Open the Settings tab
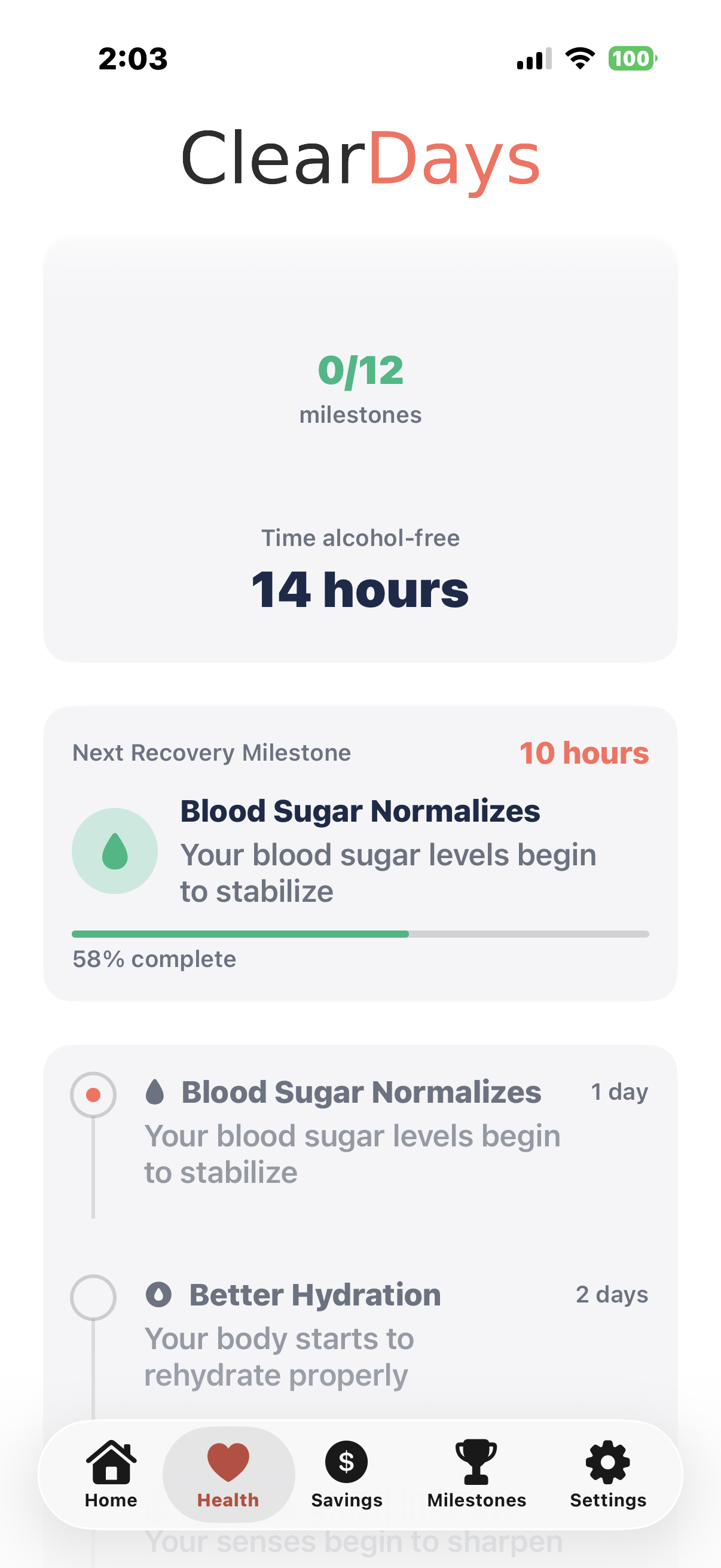Screen dimensions: 721x1568 [607, 1473]
